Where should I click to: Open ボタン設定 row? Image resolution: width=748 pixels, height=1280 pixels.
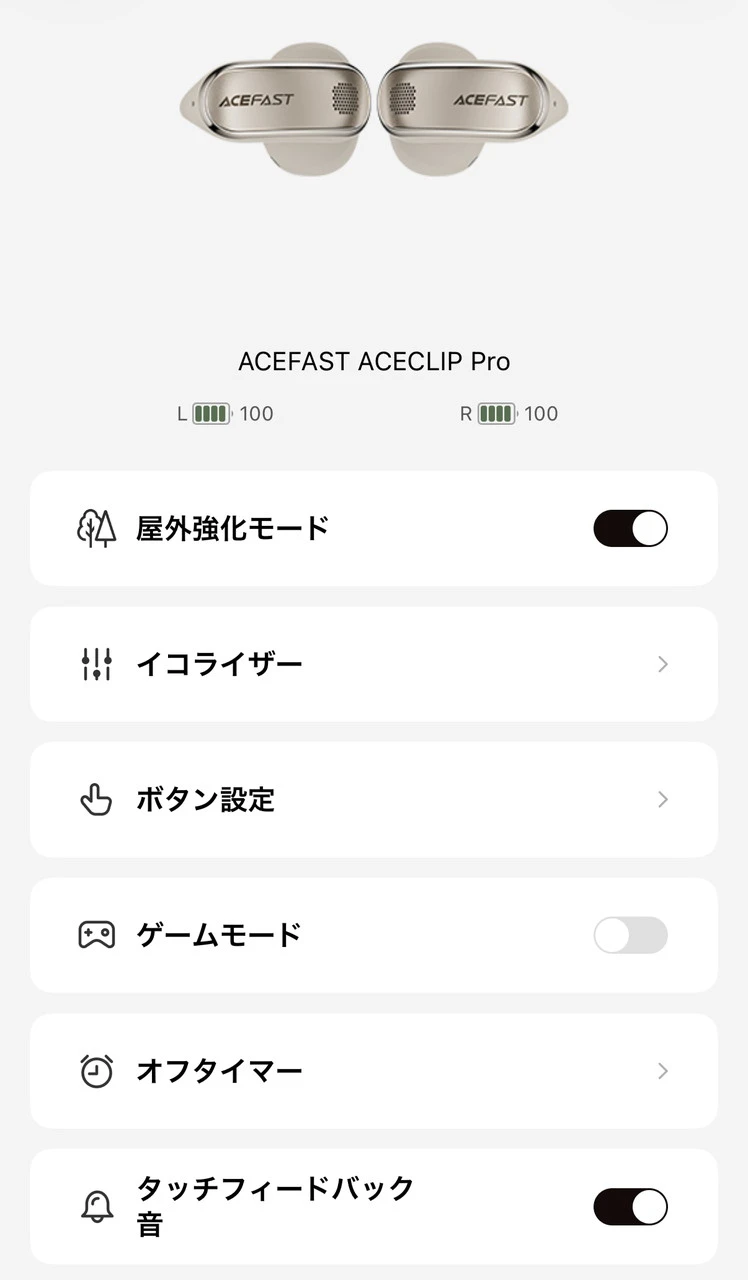(373, 800)
